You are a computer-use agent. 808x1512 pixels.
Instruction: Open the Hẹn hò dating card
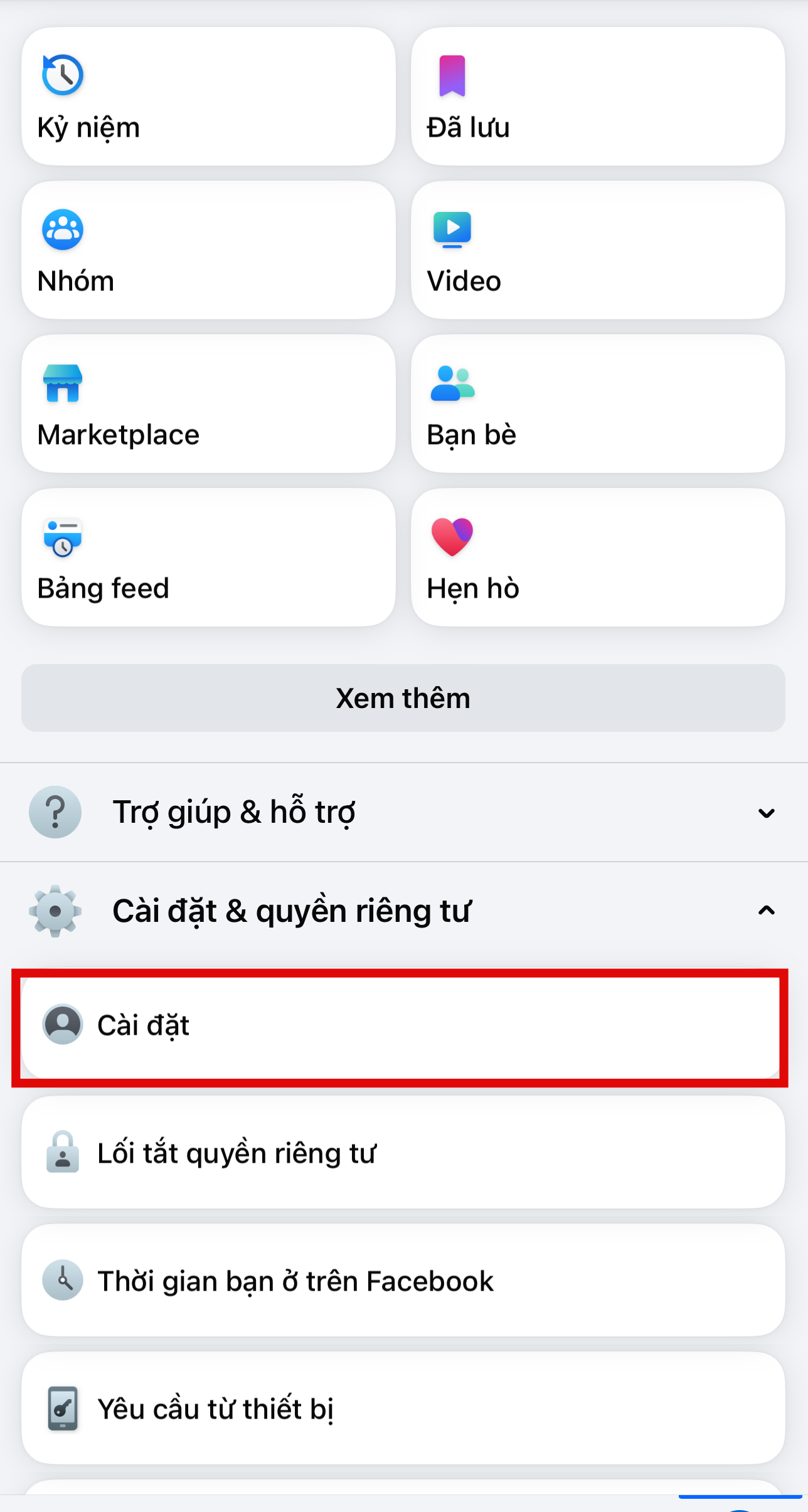597,558
